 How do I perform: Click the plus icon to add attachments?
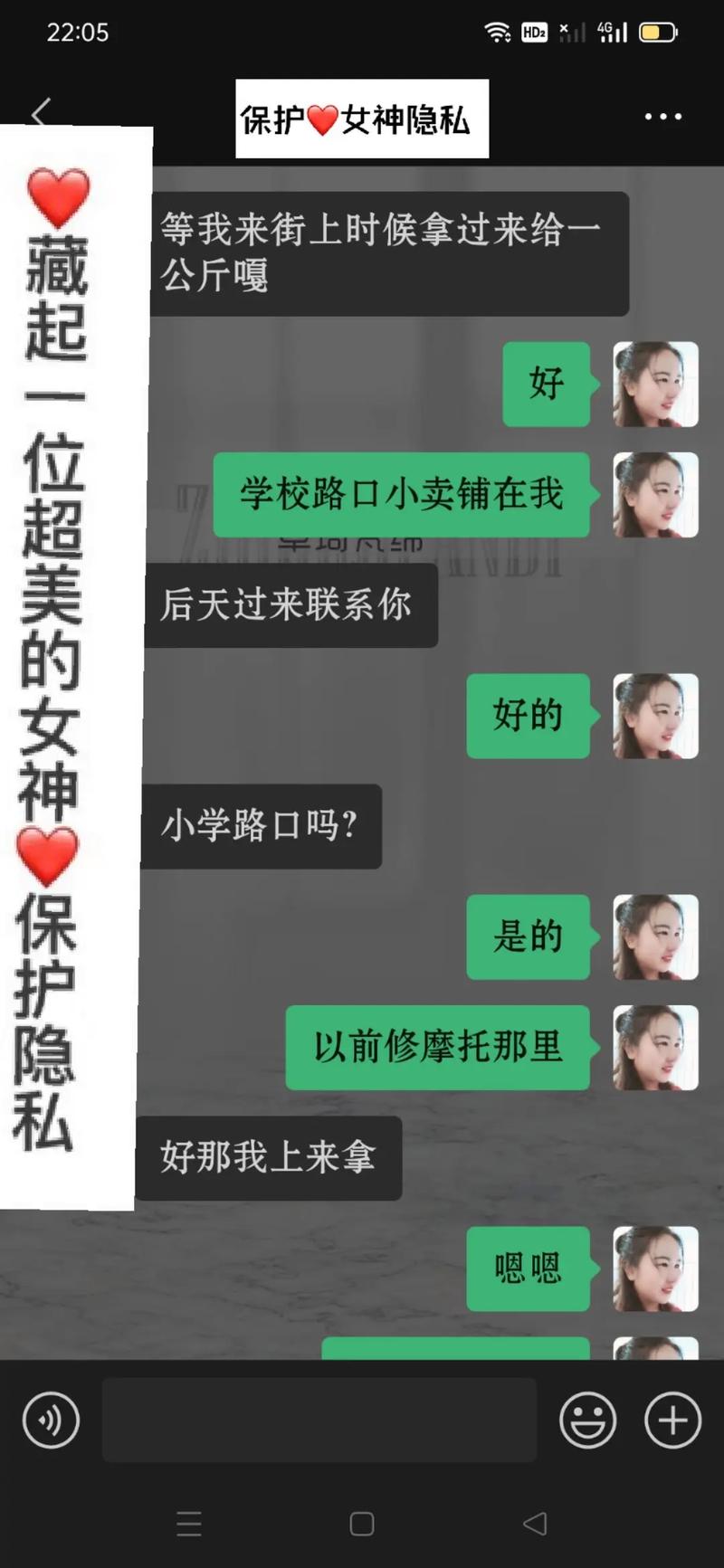coord(671,1421)
